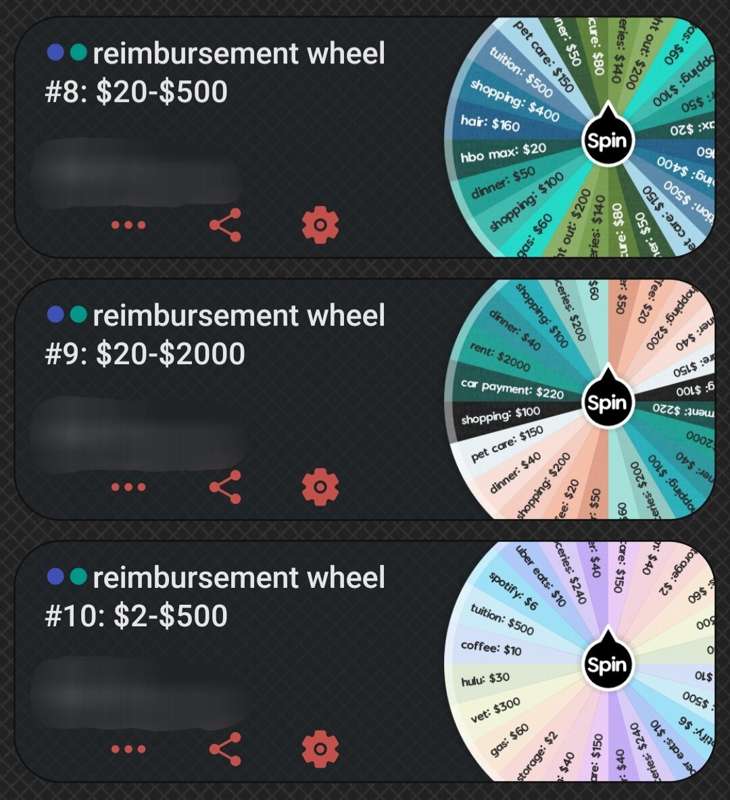The width and height of the screenshot is (730, 800).
Task: Open settings for reimbursement wheel #10
Action: click(320, 748)
